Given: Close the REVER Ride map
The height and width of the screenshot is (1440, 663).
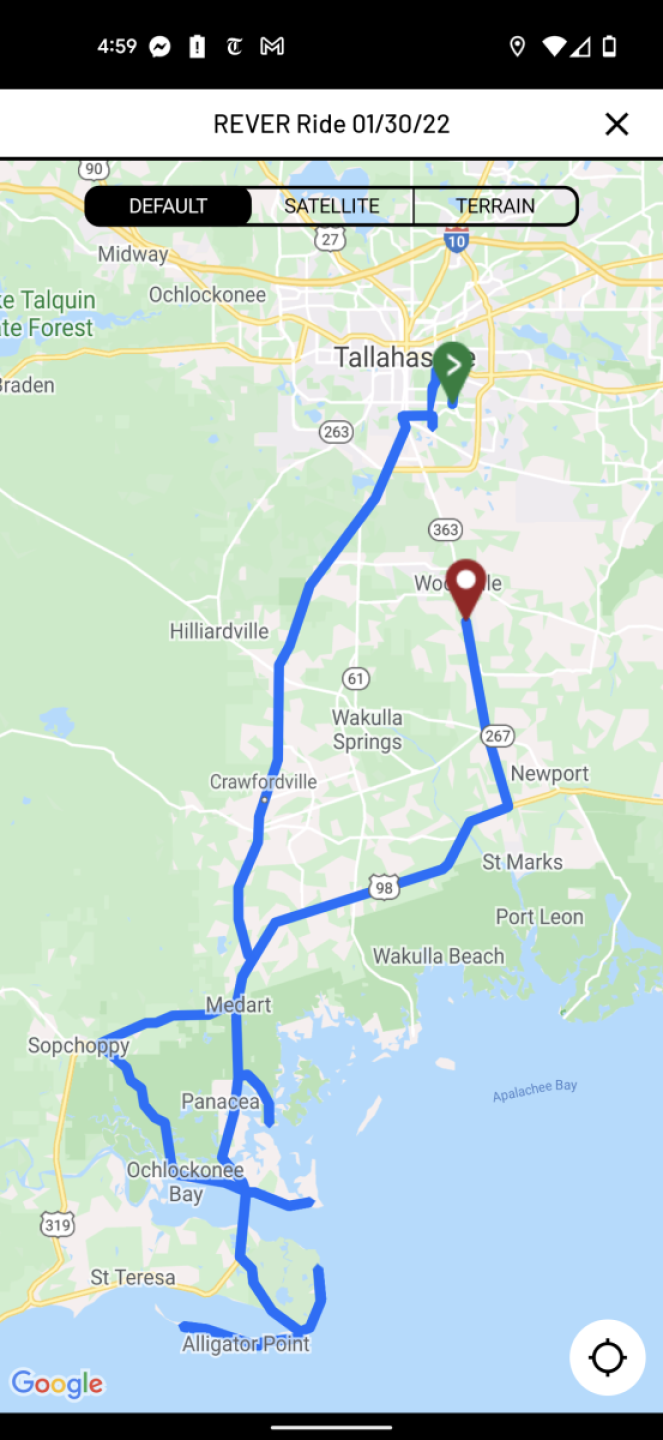Looking at the screenshot, I should (x=617, y=124).
